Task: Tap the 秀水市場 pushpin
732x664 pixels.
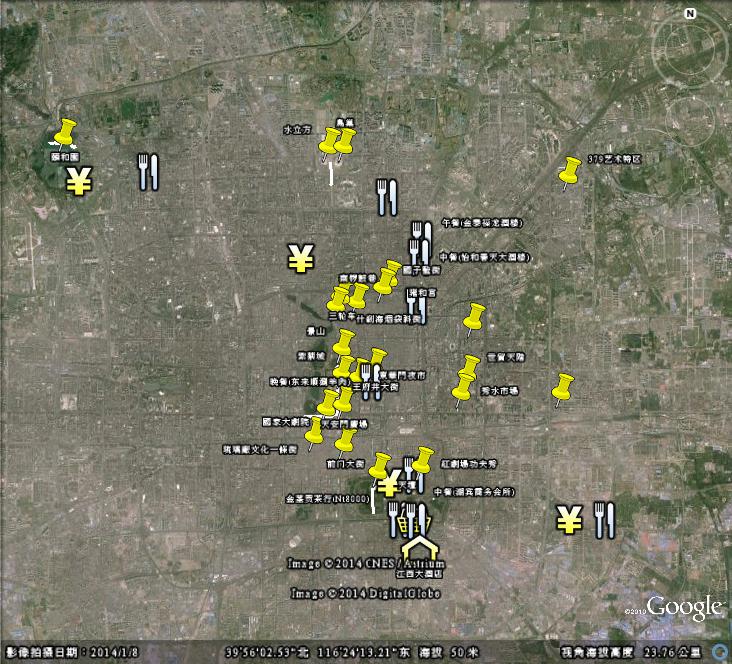Action: (464, 389)
